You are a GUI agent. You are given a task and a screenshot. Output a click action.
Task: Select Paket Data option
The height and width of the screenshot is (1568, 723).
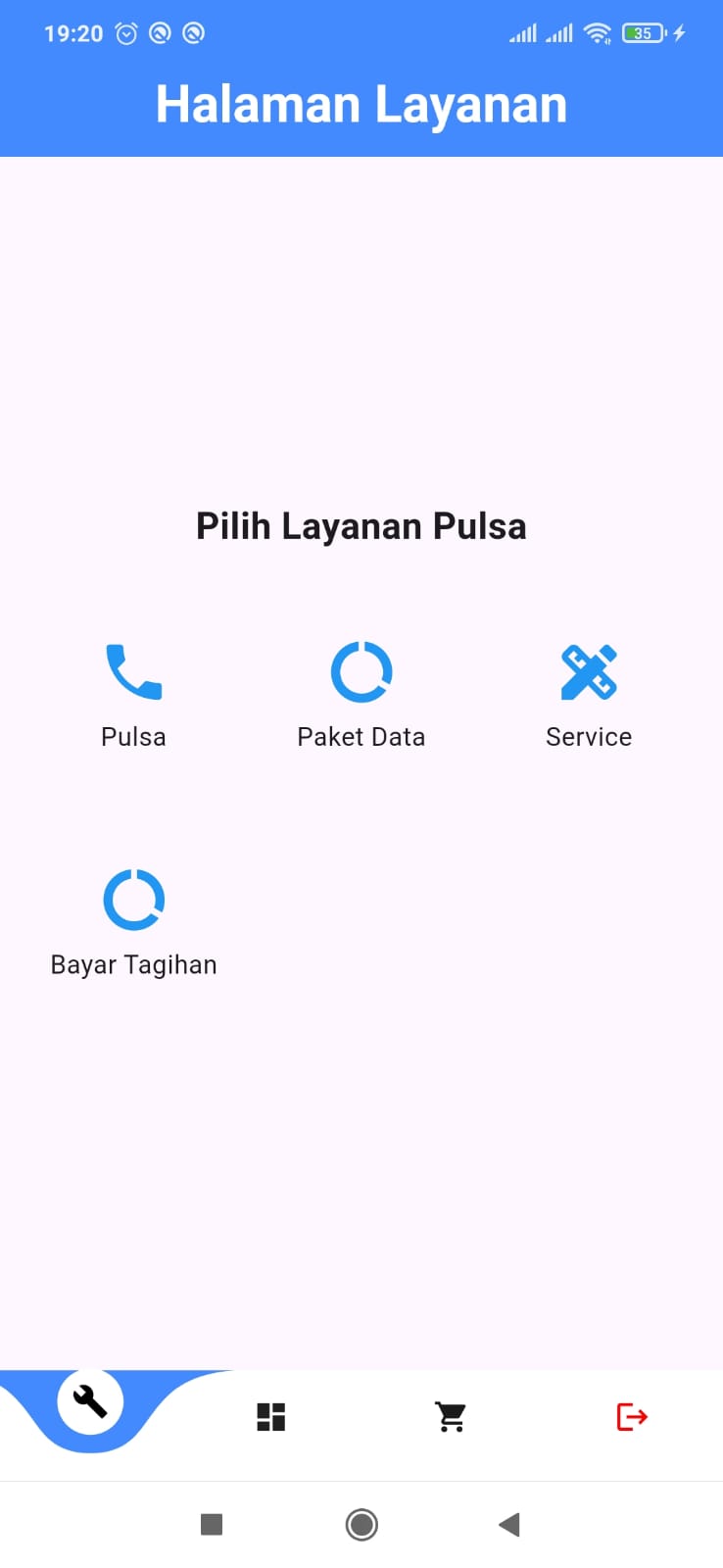click(x=361, y=695)
